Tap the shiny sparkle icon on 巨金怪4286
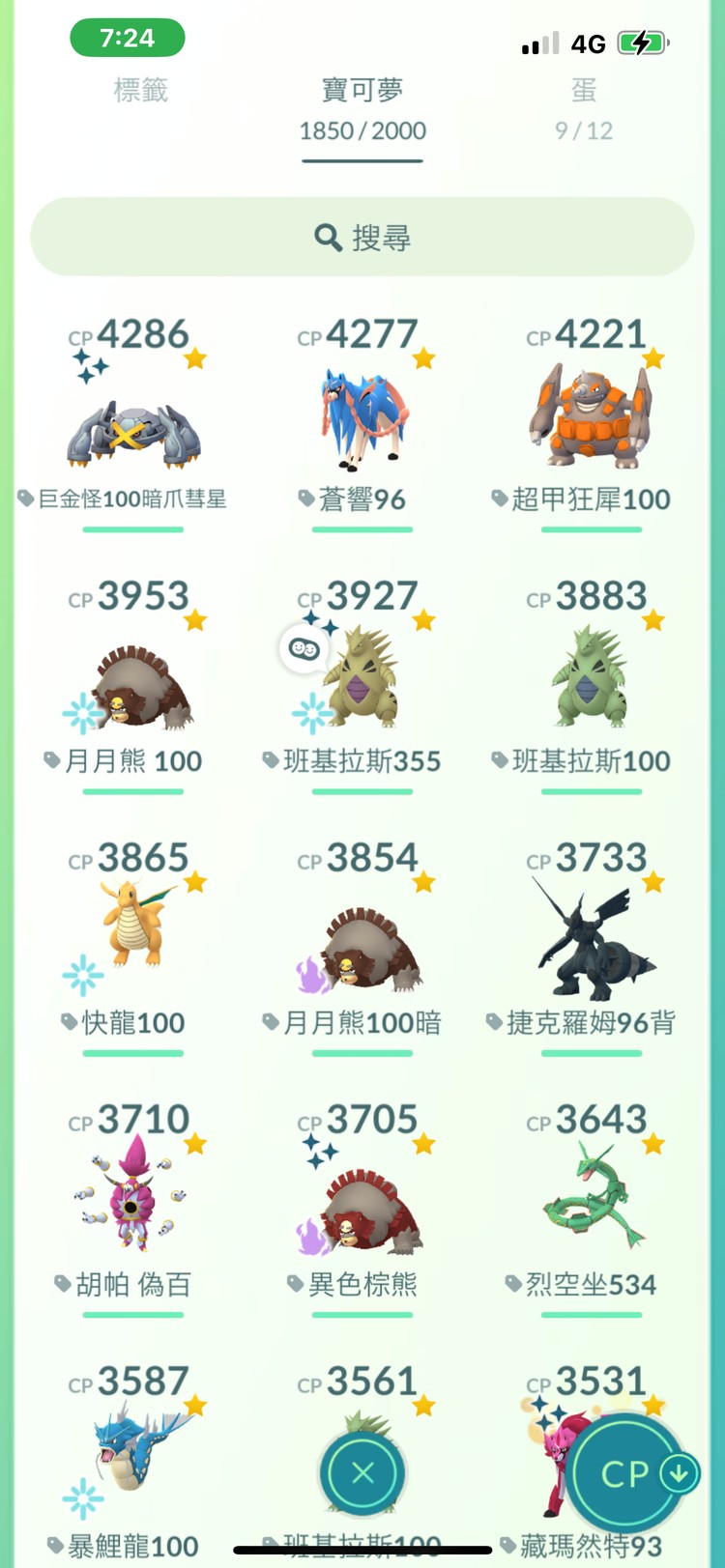725x1568 pixels. coord(86,365)
